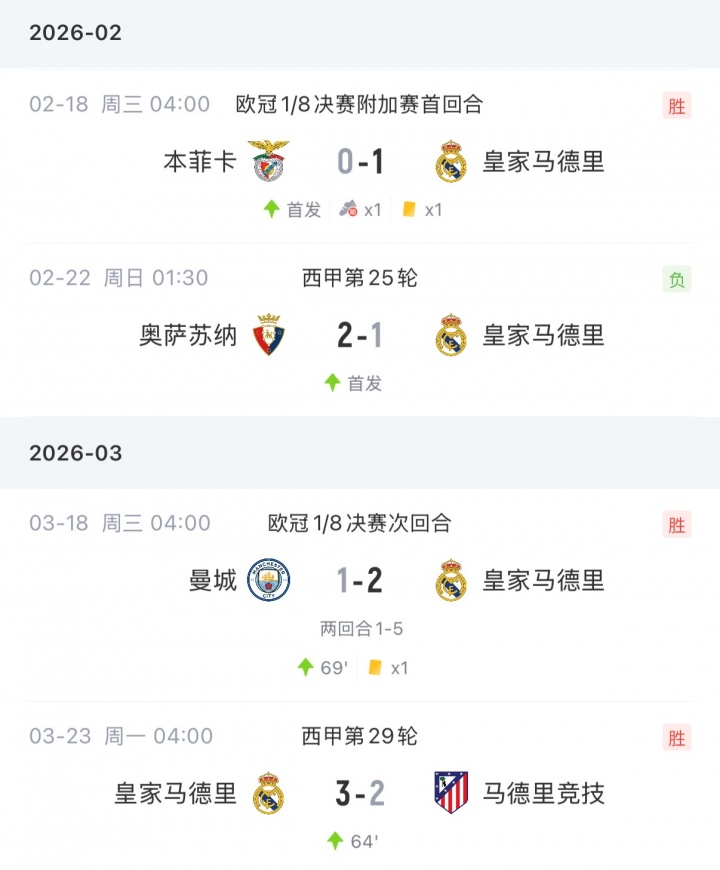Open the 0-1 score of the Benfica match

pos(360,162)
